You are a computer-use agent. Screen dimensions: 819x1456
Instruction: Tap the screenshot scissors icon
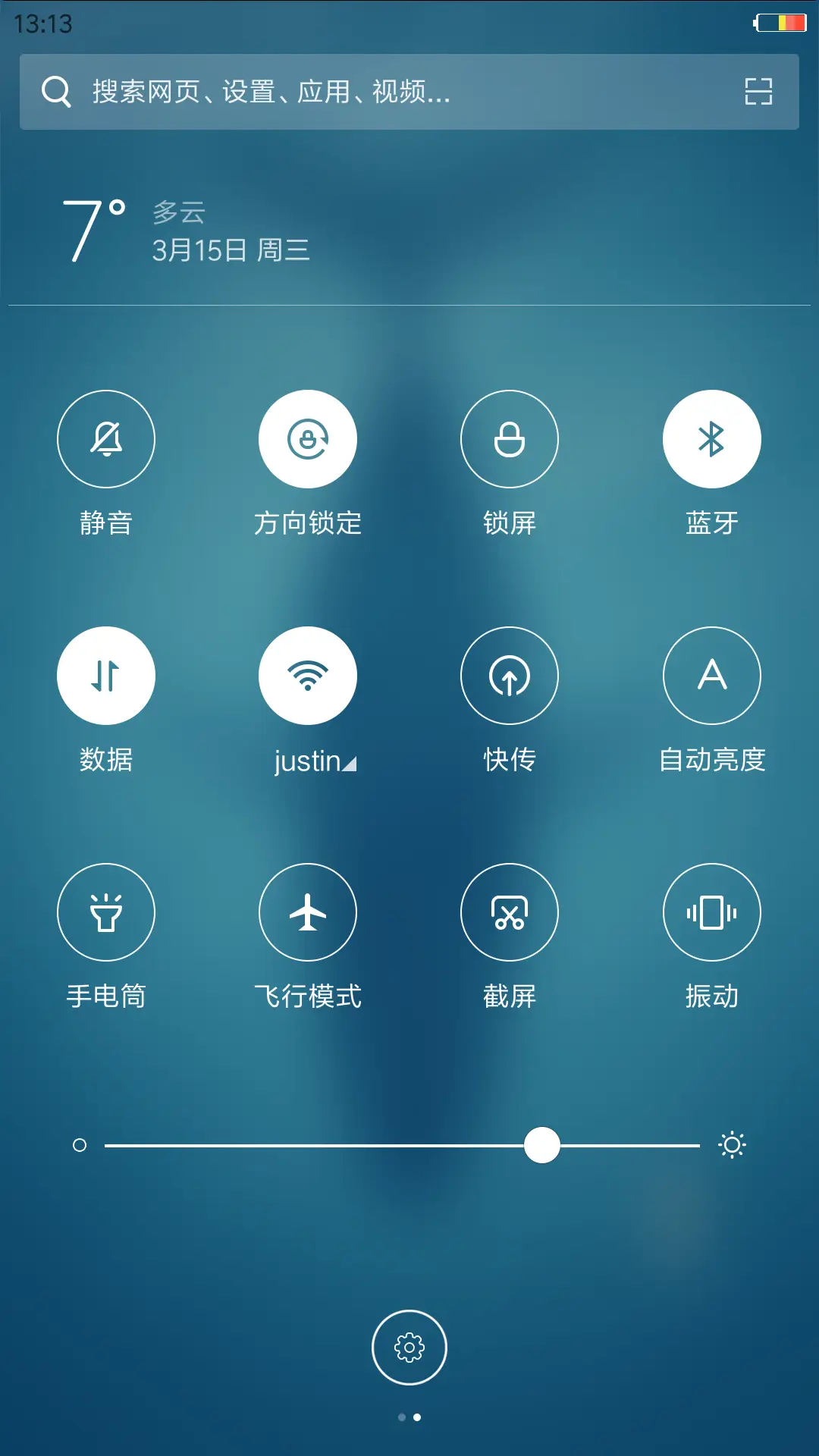[x=510, y=912]
